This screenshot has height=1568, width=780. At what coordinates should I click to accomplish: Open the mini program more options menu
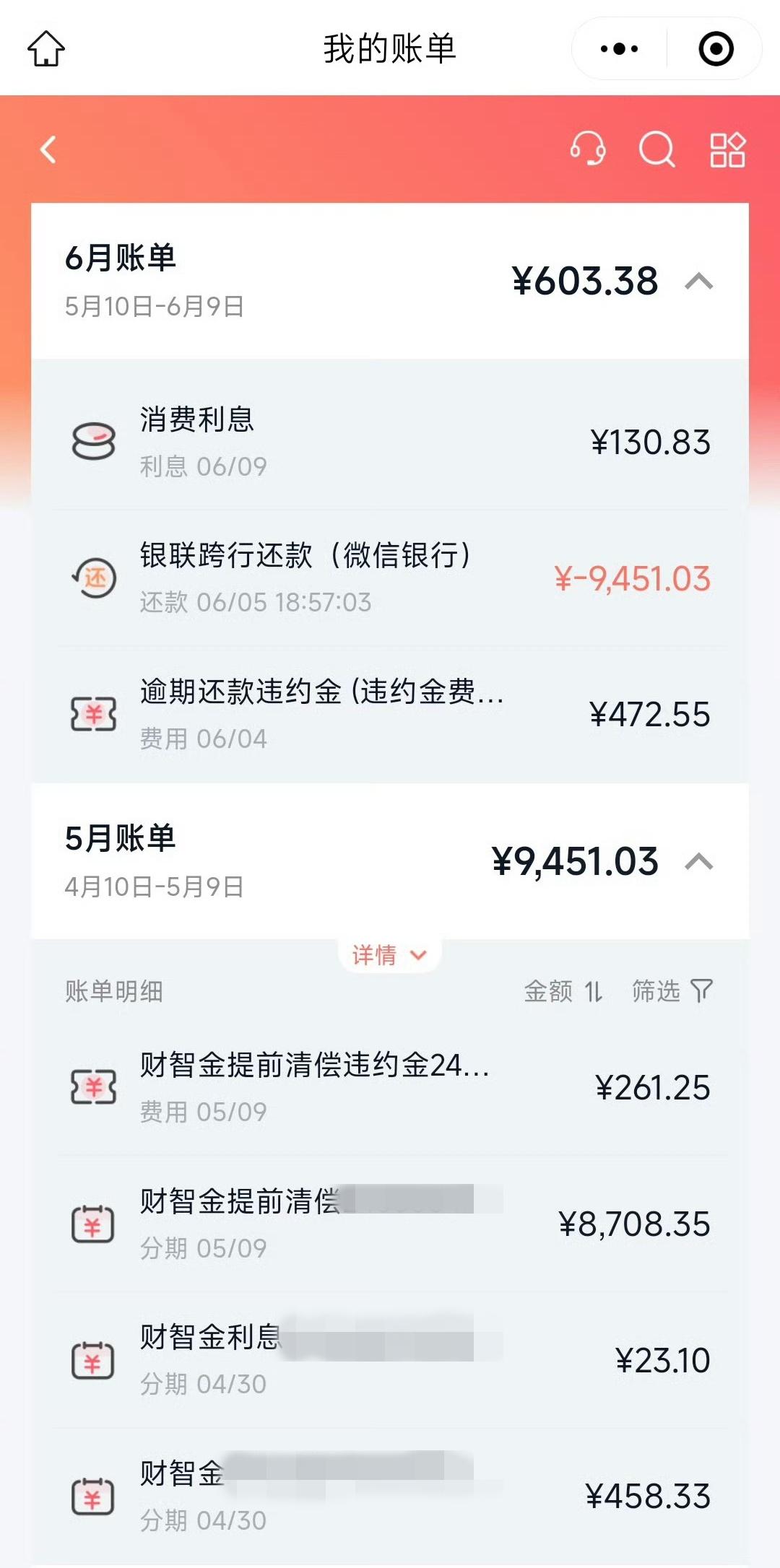coord(620,48)
